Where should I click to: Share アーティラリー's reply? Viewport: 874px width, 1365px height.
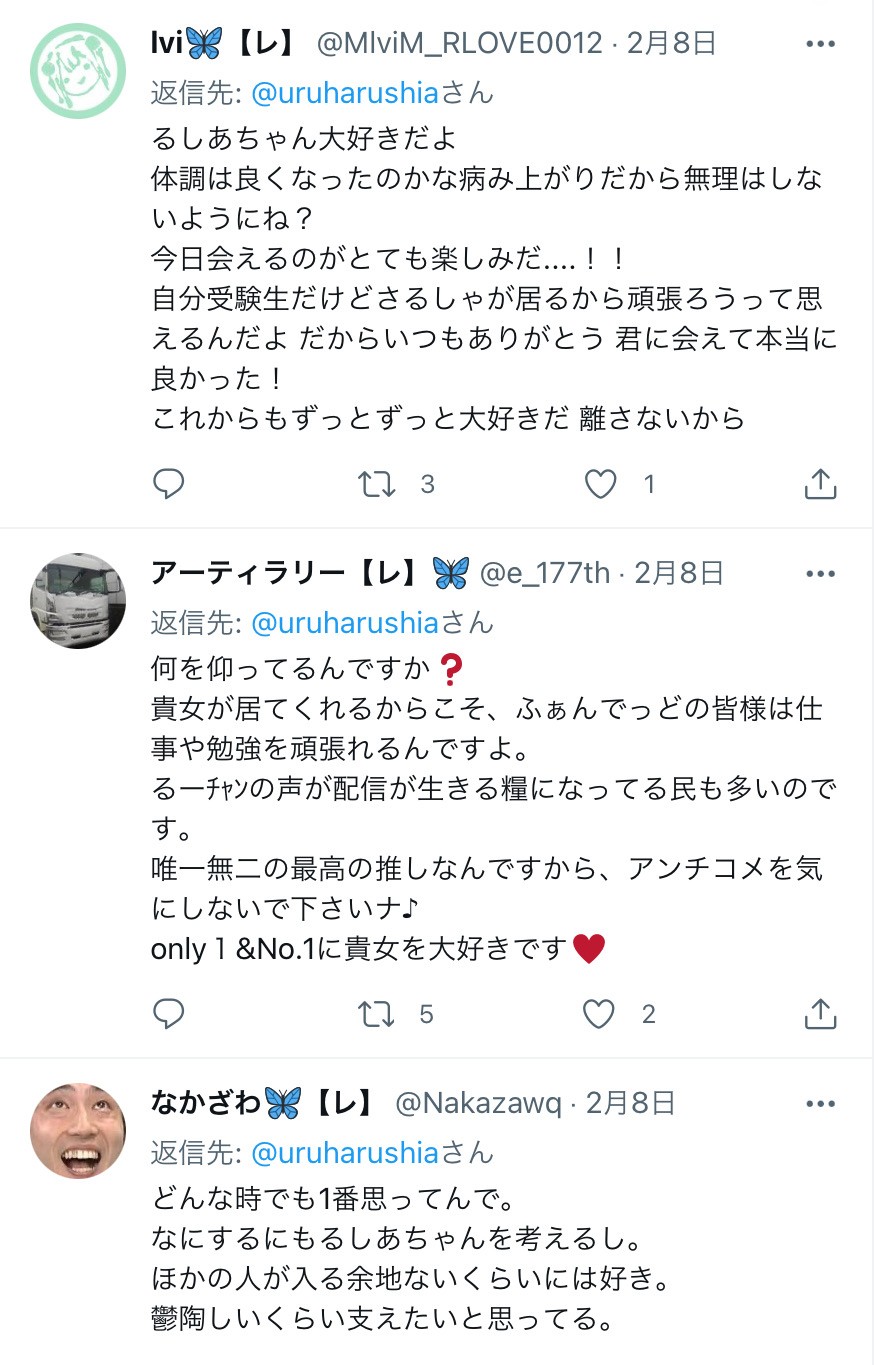pyautogui.click(x=820, y=1015)
